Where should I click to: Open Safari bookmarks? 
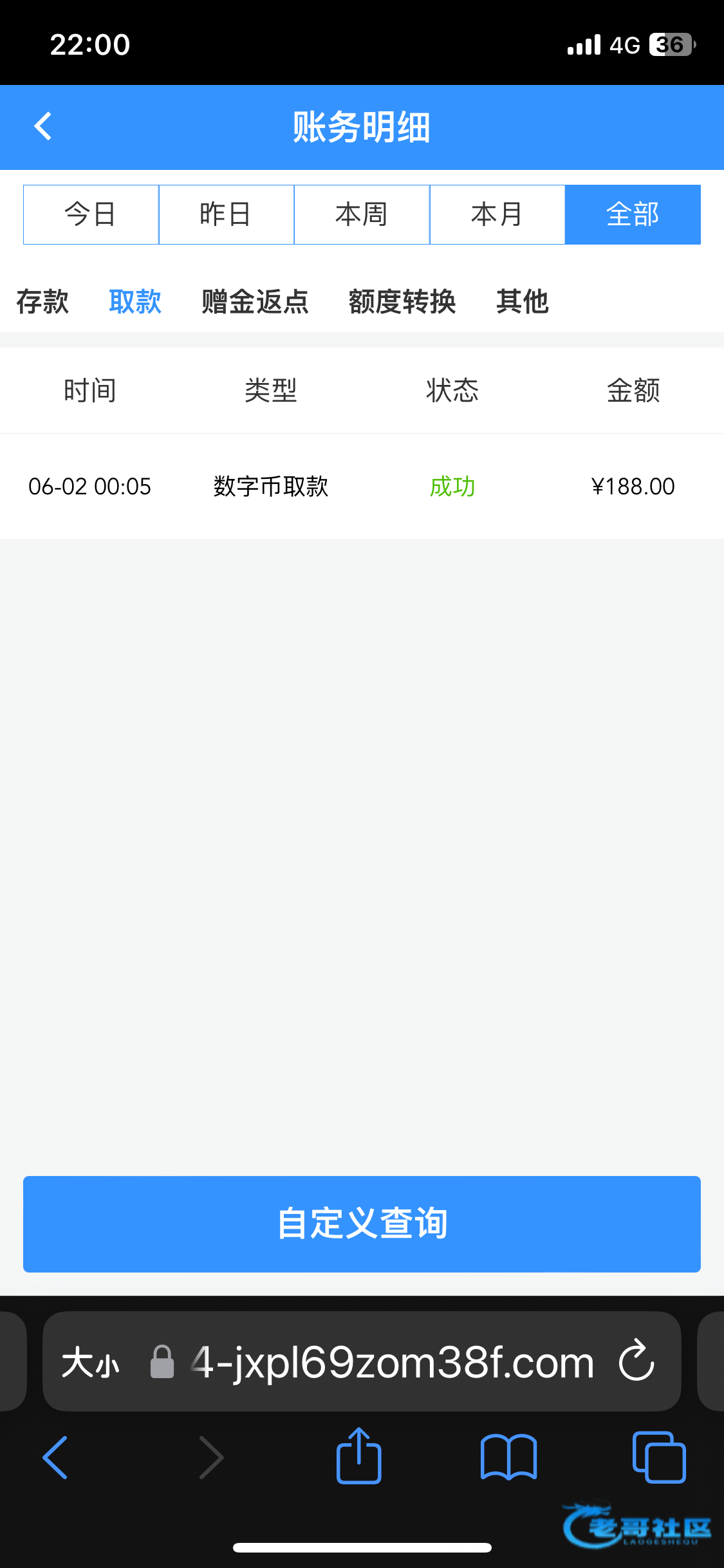click(x=508, y=1457)
